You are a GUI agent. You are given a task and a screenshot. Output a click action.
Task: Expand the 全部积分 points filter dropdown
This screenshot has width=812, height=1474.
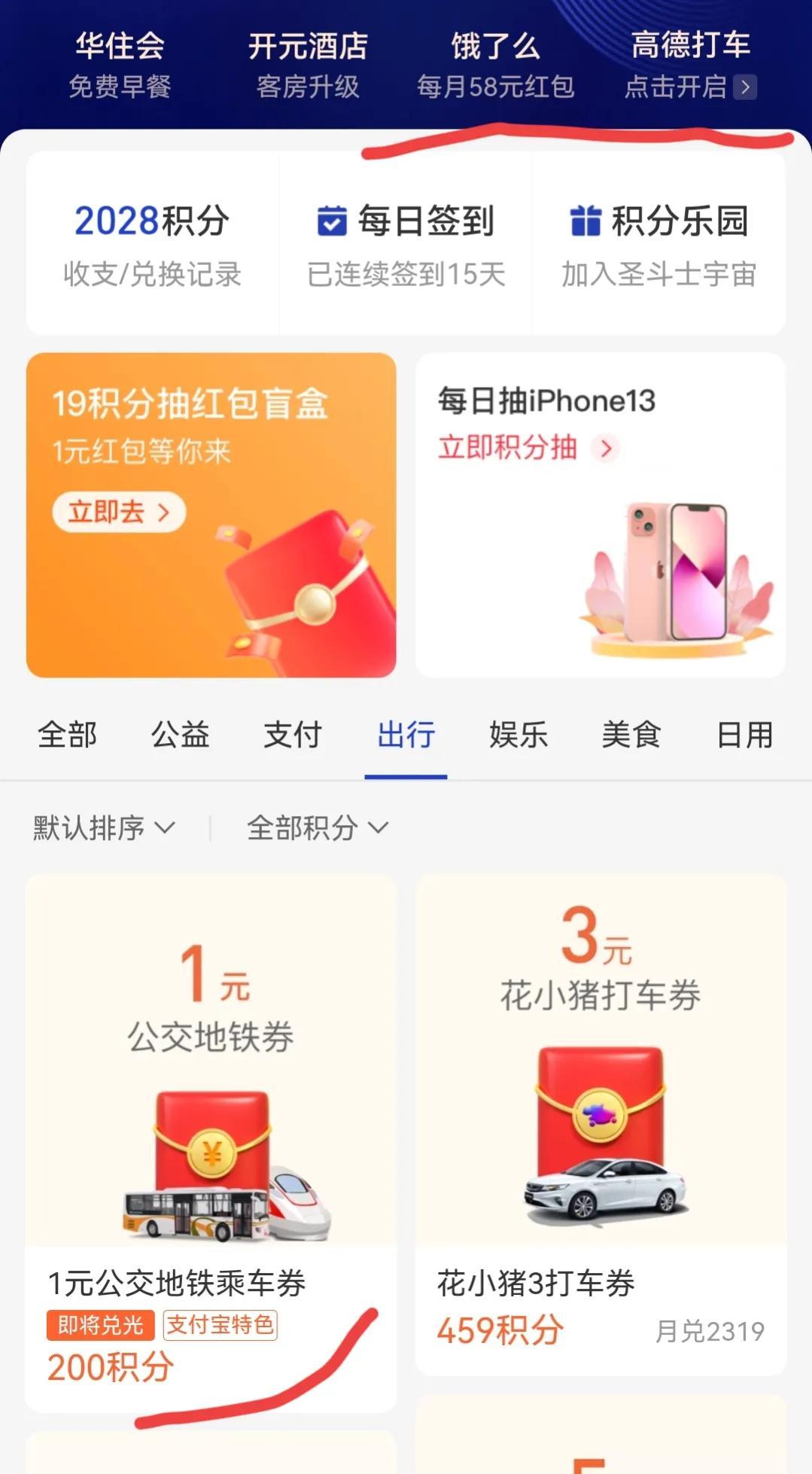(317, 827)
